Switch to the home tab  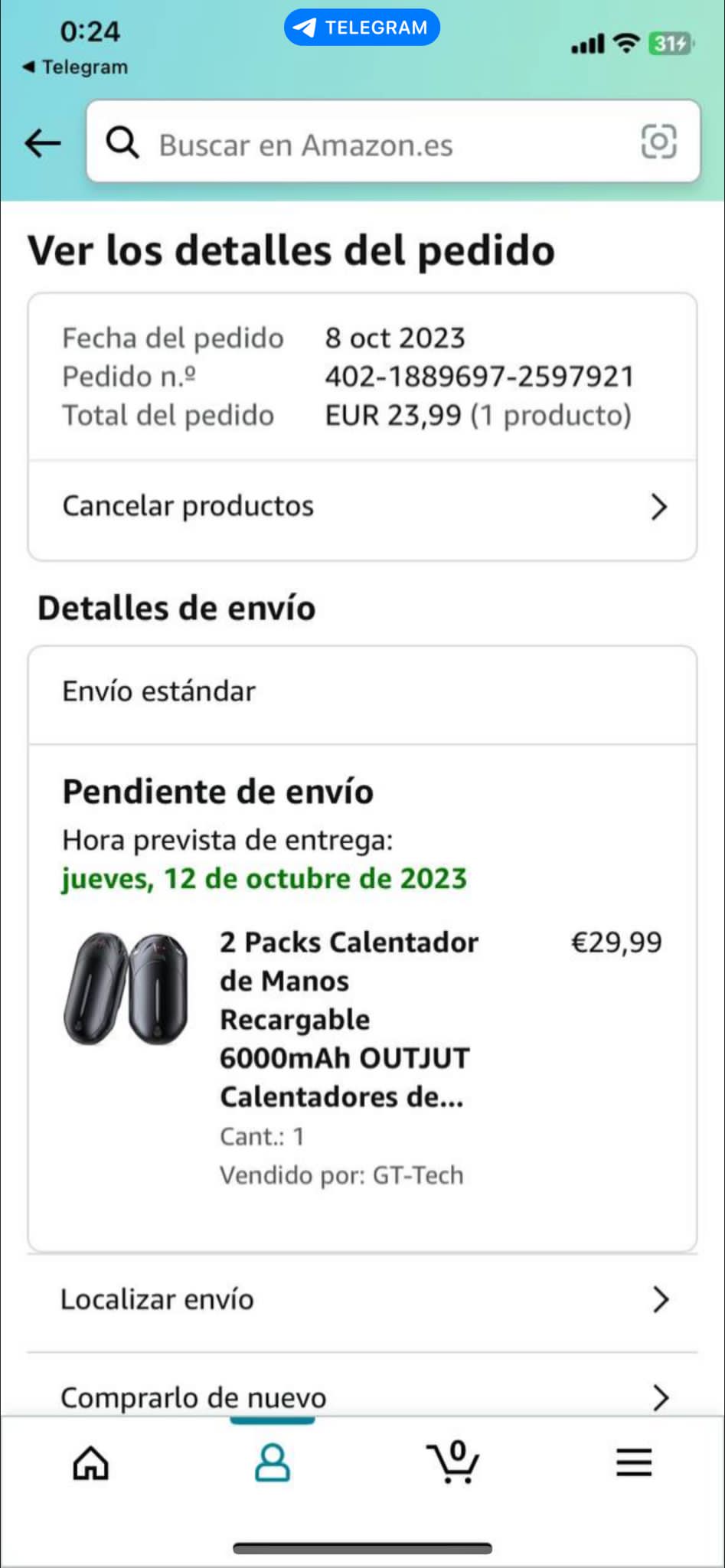point(91,1463)
